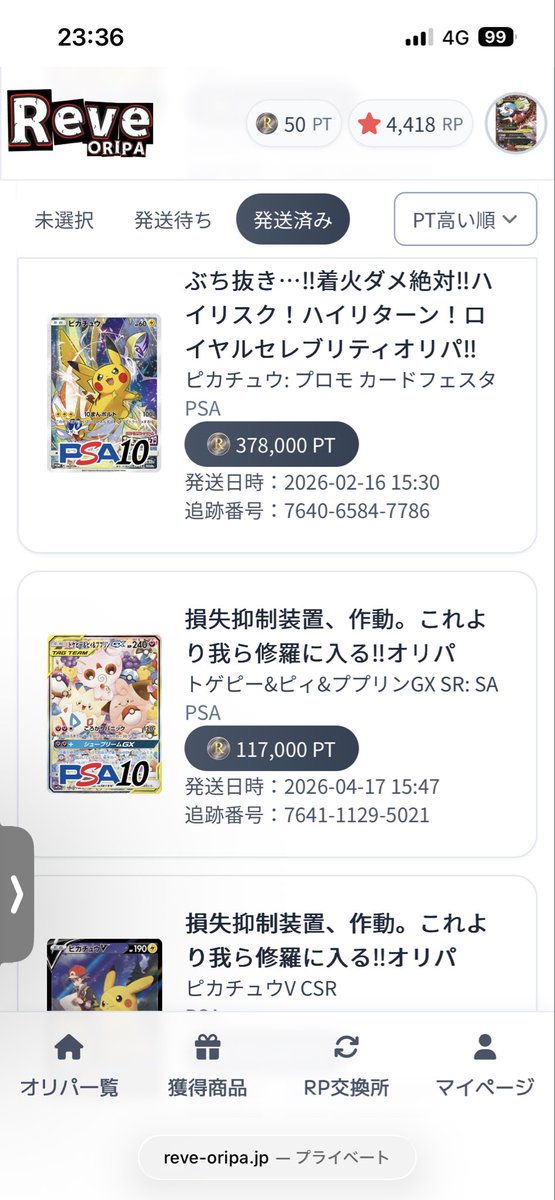Open the profile avatar at top right
This screenshot has height=1200, width=555.
point(516,124)
